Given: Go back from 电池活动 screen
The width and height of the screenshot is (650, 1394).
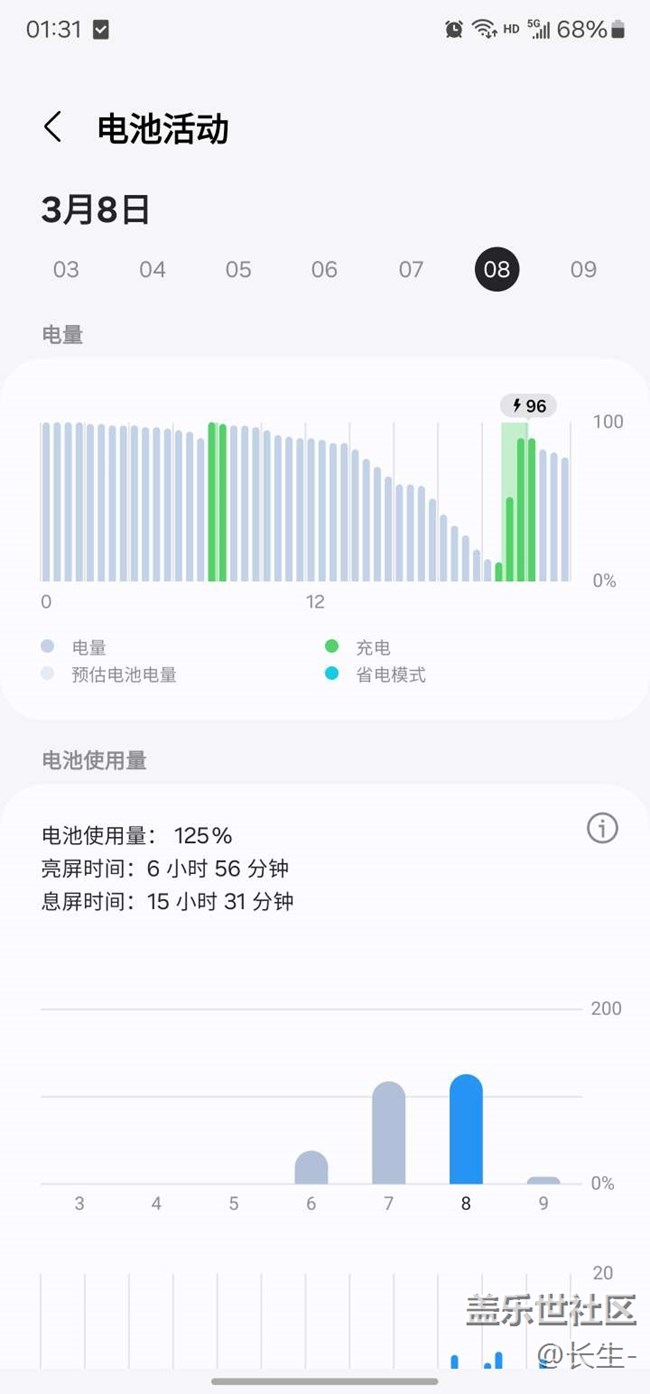Looking at the screenshot, I should pos(53,128).
